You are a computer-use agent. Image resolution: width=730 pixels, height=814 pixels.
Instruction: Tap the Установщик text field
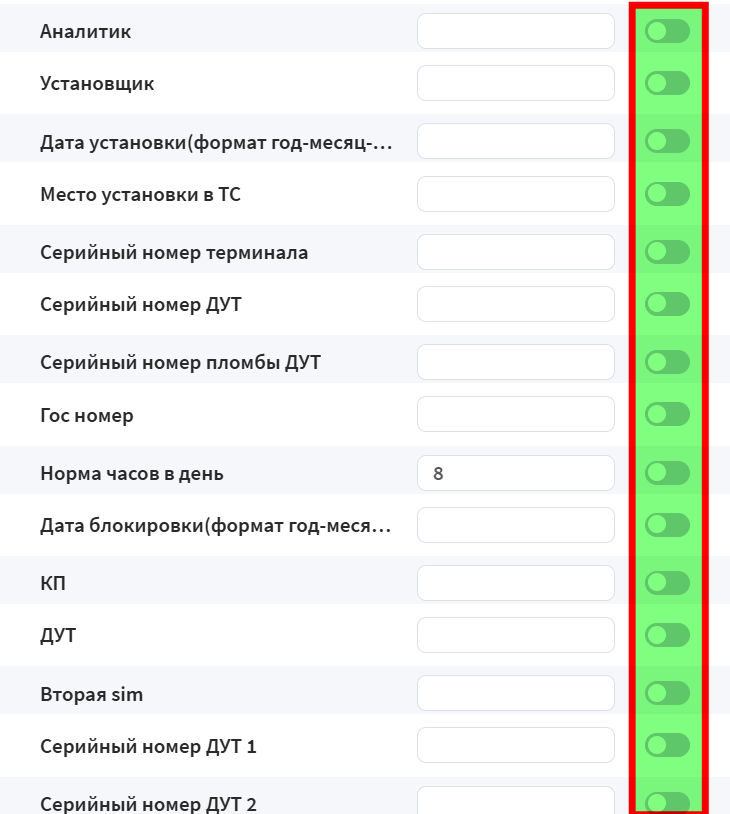click(515, 83)
